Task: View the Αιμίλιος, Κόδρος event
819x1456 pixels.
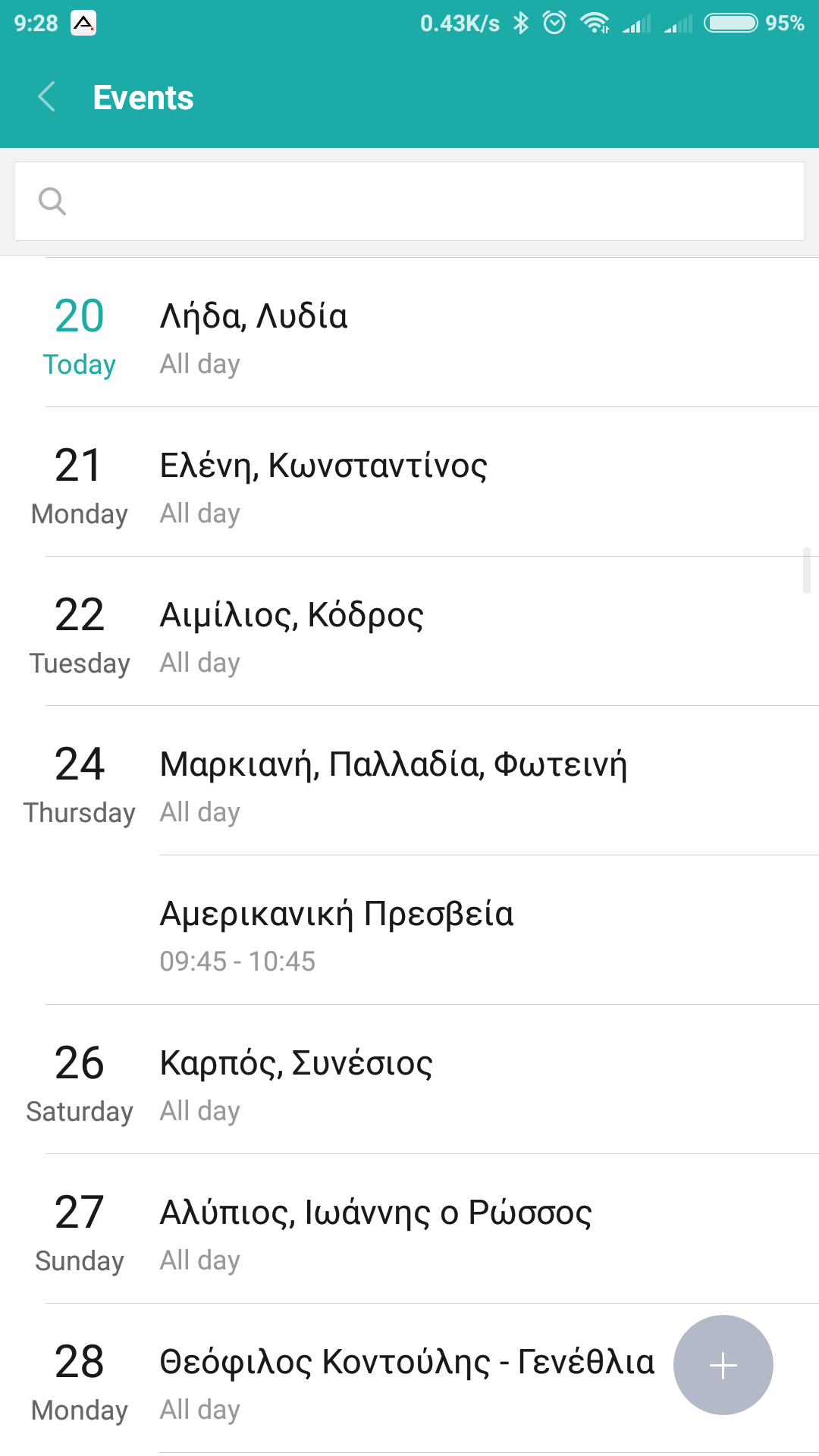Action: point(432,632)
